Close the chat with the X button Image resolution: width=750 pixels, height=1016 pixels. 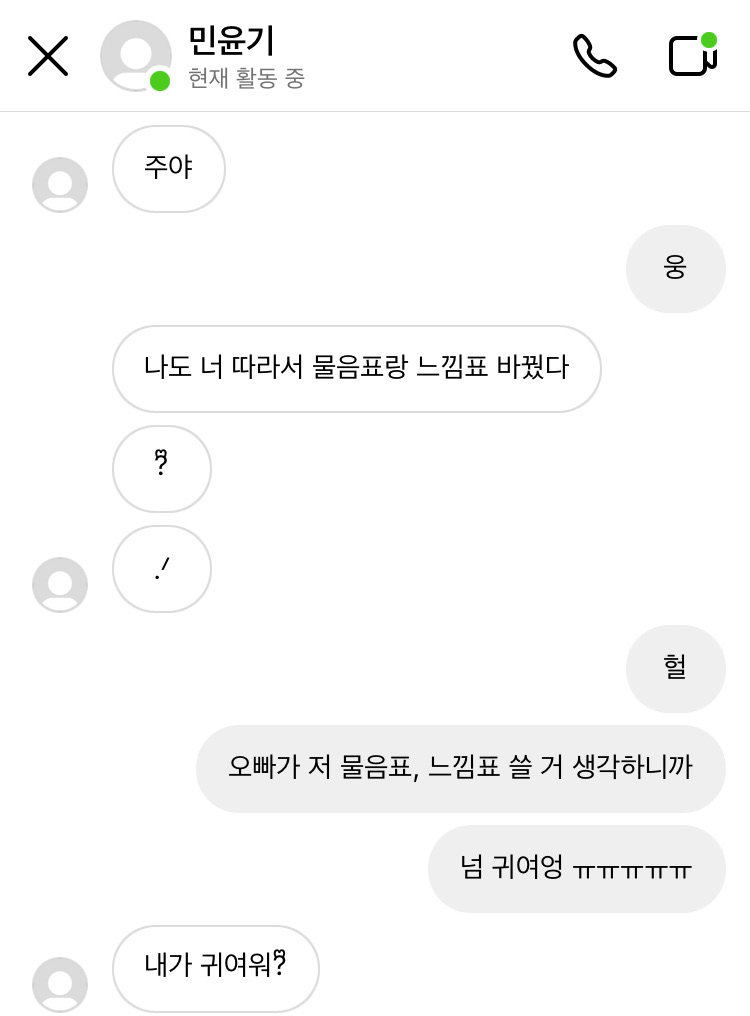(x=47, y=57)
